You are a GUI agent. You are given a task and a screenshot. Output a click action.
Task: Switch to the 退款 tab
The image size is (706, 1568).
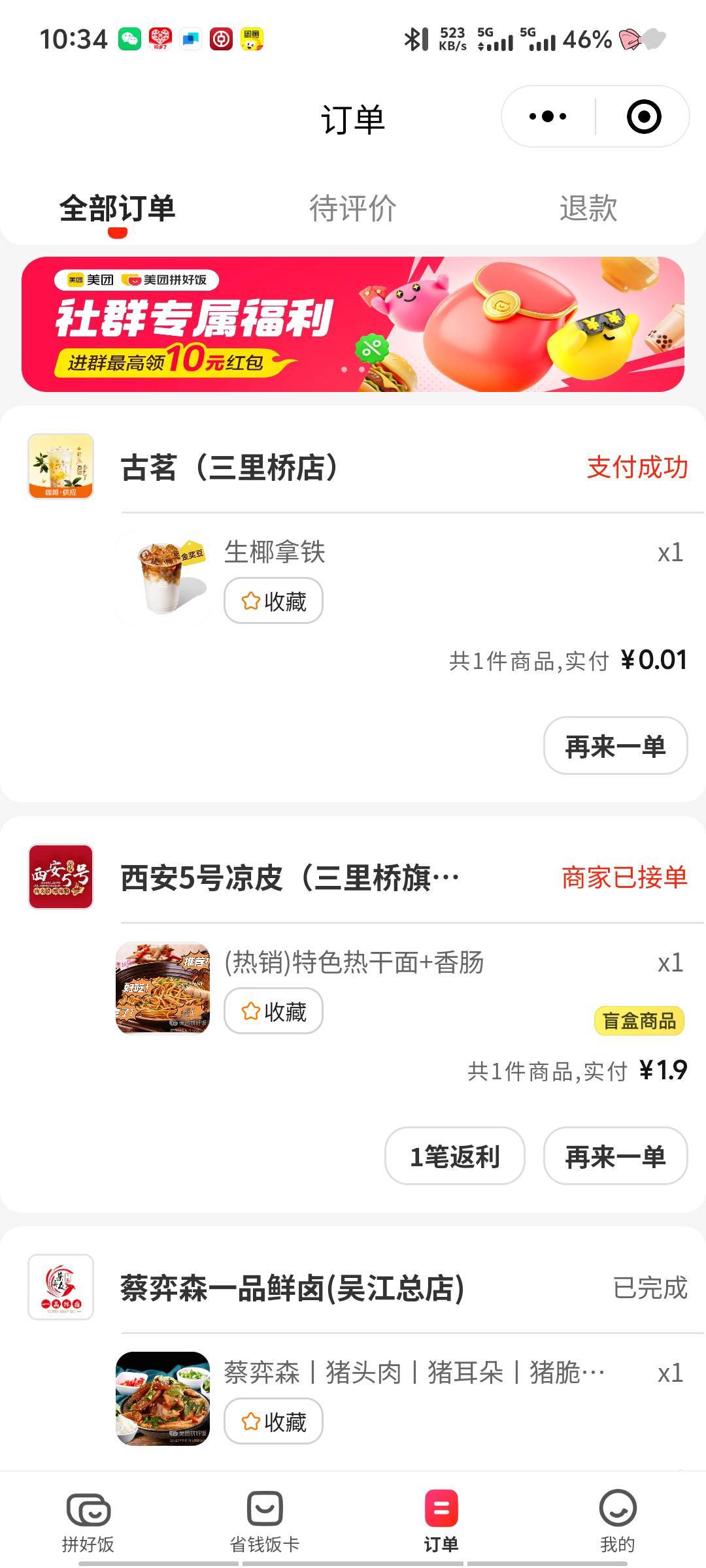pos(588,208)
